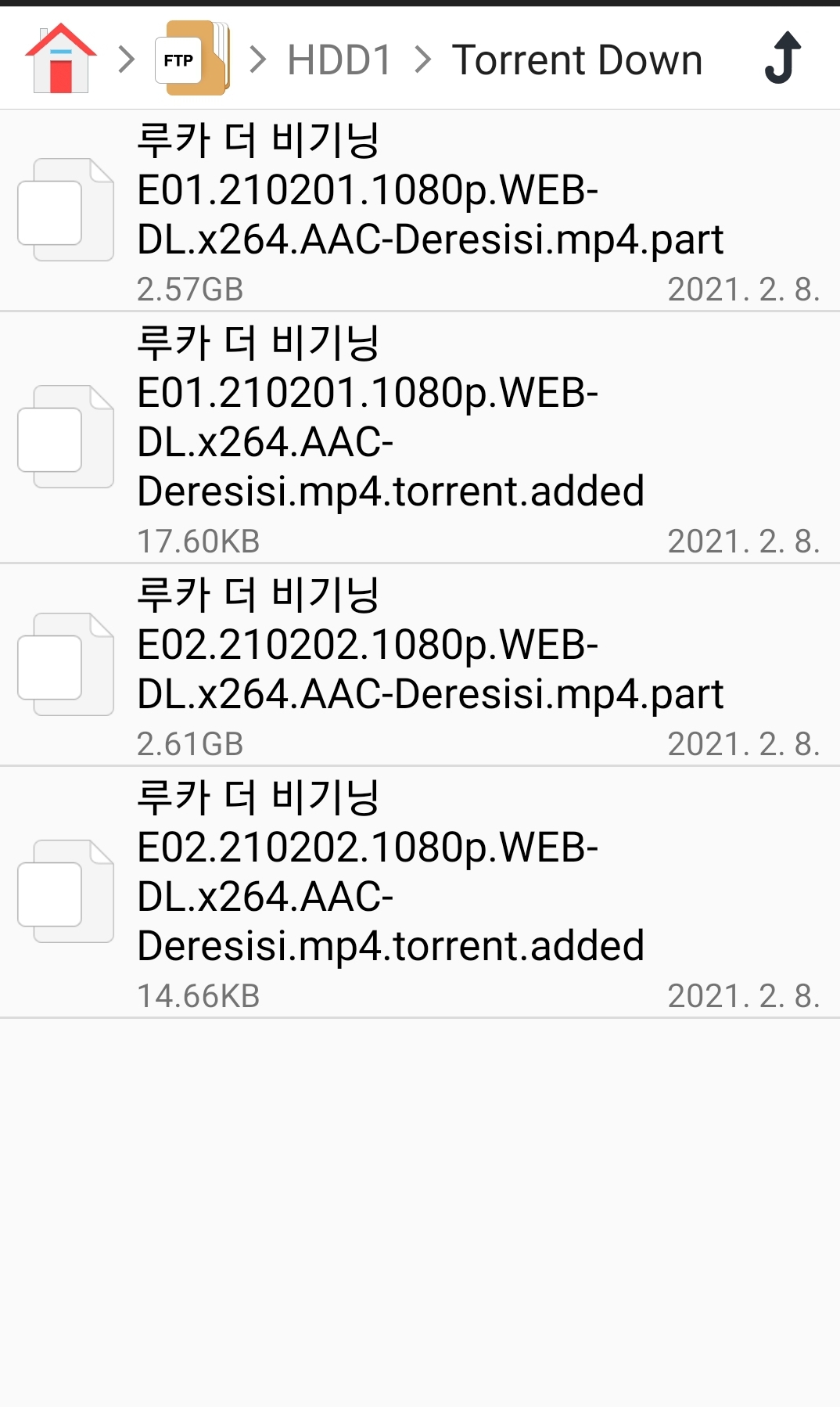This screenshot has width=840, height=1407.
Task: Go to the home folder icon
Action: [x=61, y=59]
